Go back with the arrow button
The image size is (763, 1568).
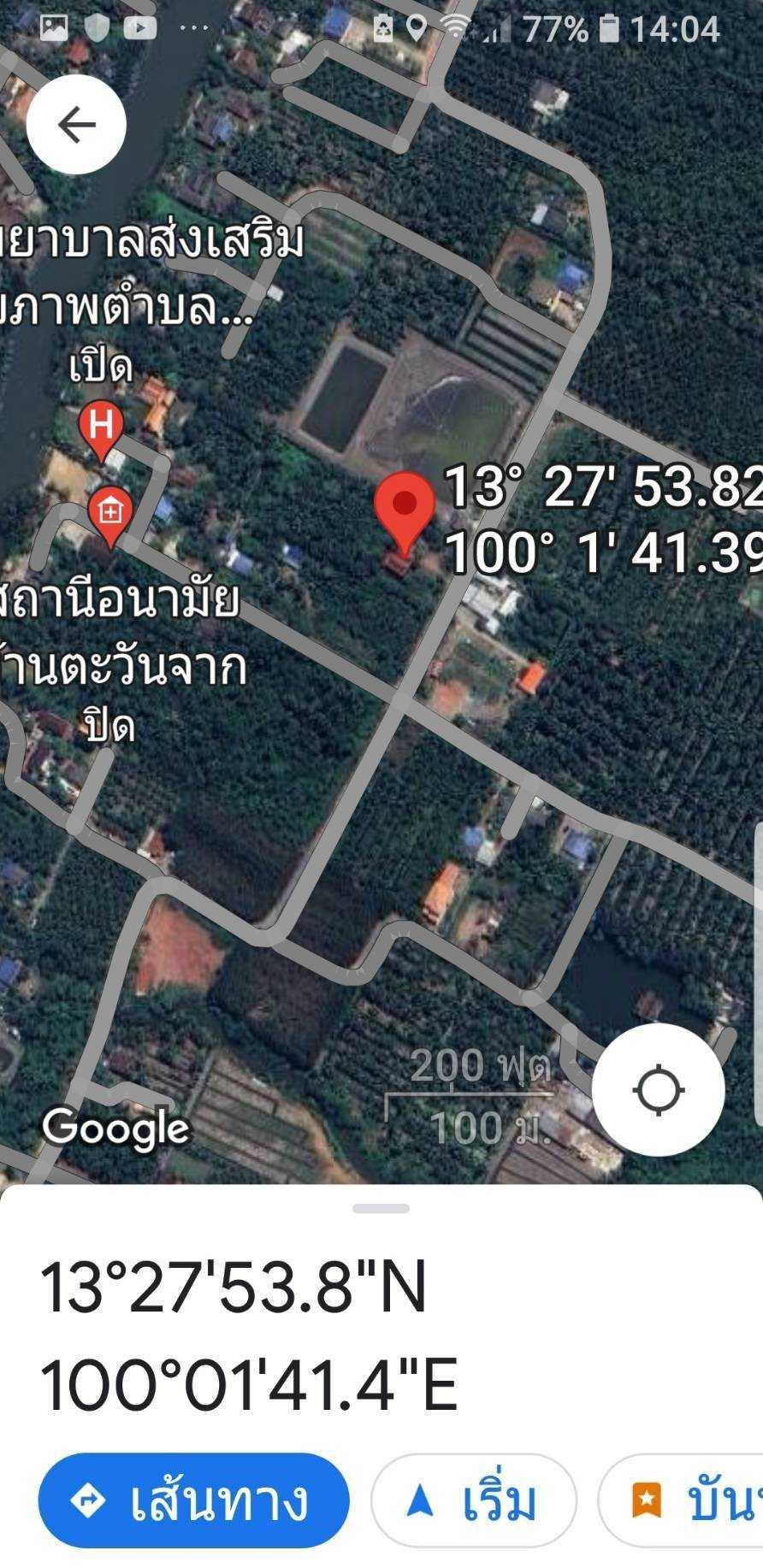click(x=76, y=125)
